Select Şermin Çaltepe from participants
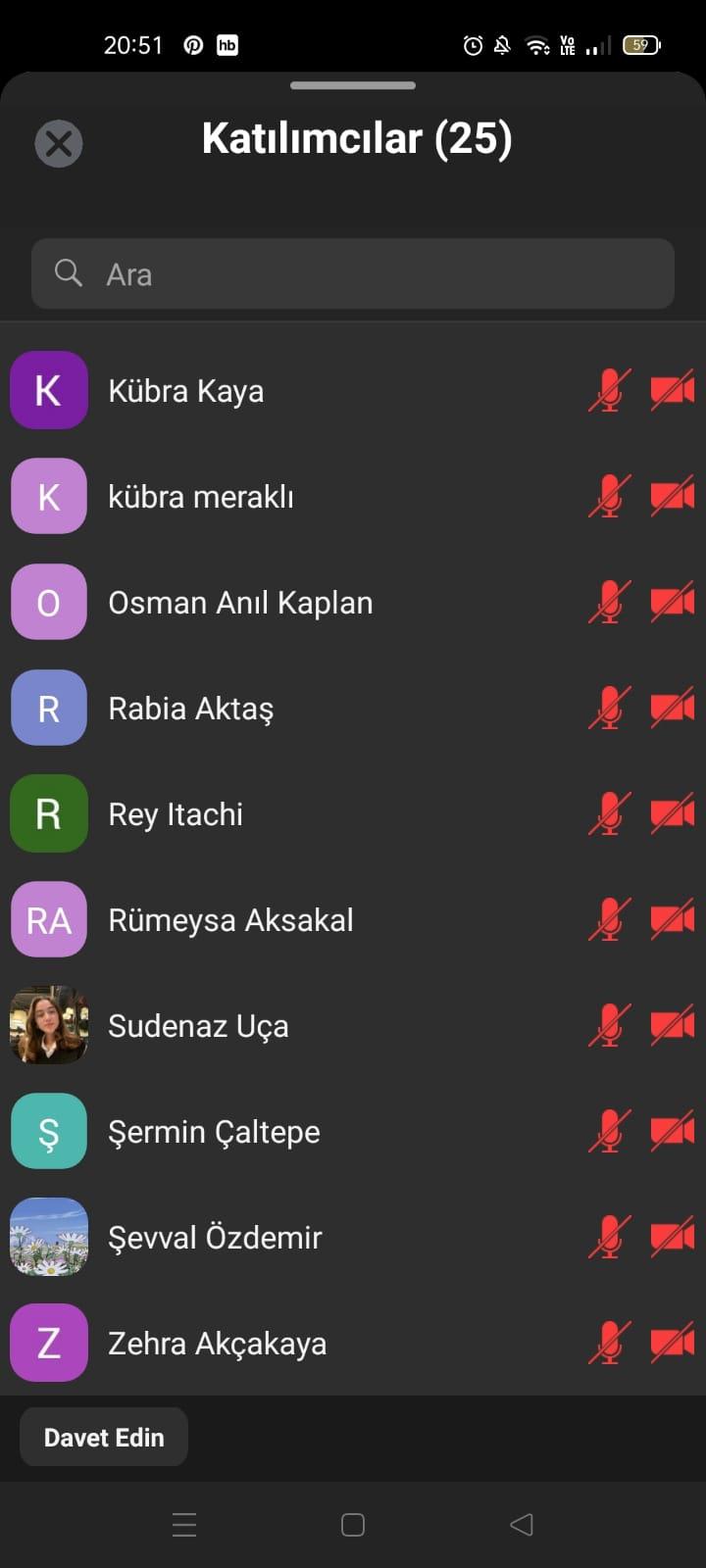706x1568 pixels. [x=353, y=1131]
